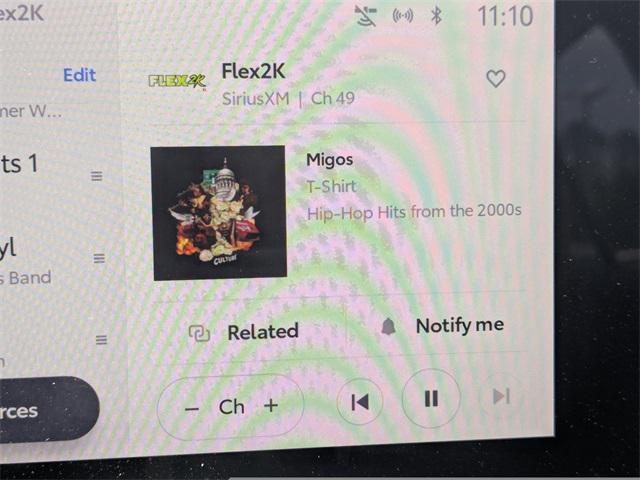Skip back to the previous track
Image resolution: width=640 pixels, height=480 pixels.
tap(360, 402)
